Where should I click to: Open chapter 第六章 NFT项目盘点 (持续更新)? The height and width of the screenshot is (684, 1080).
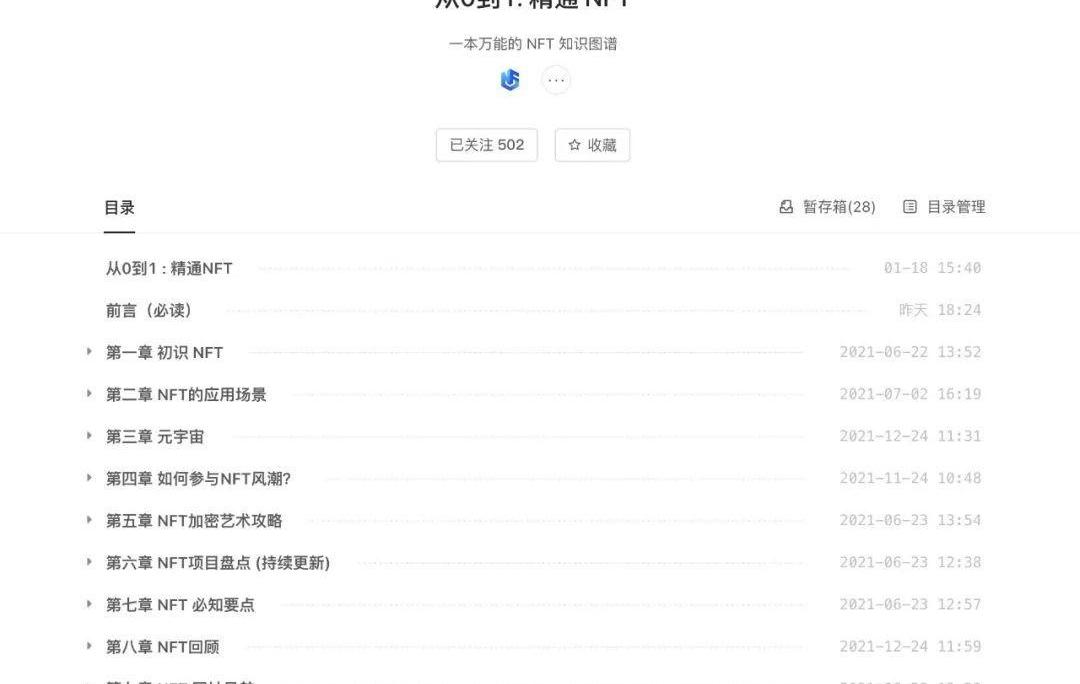[218, 562]
